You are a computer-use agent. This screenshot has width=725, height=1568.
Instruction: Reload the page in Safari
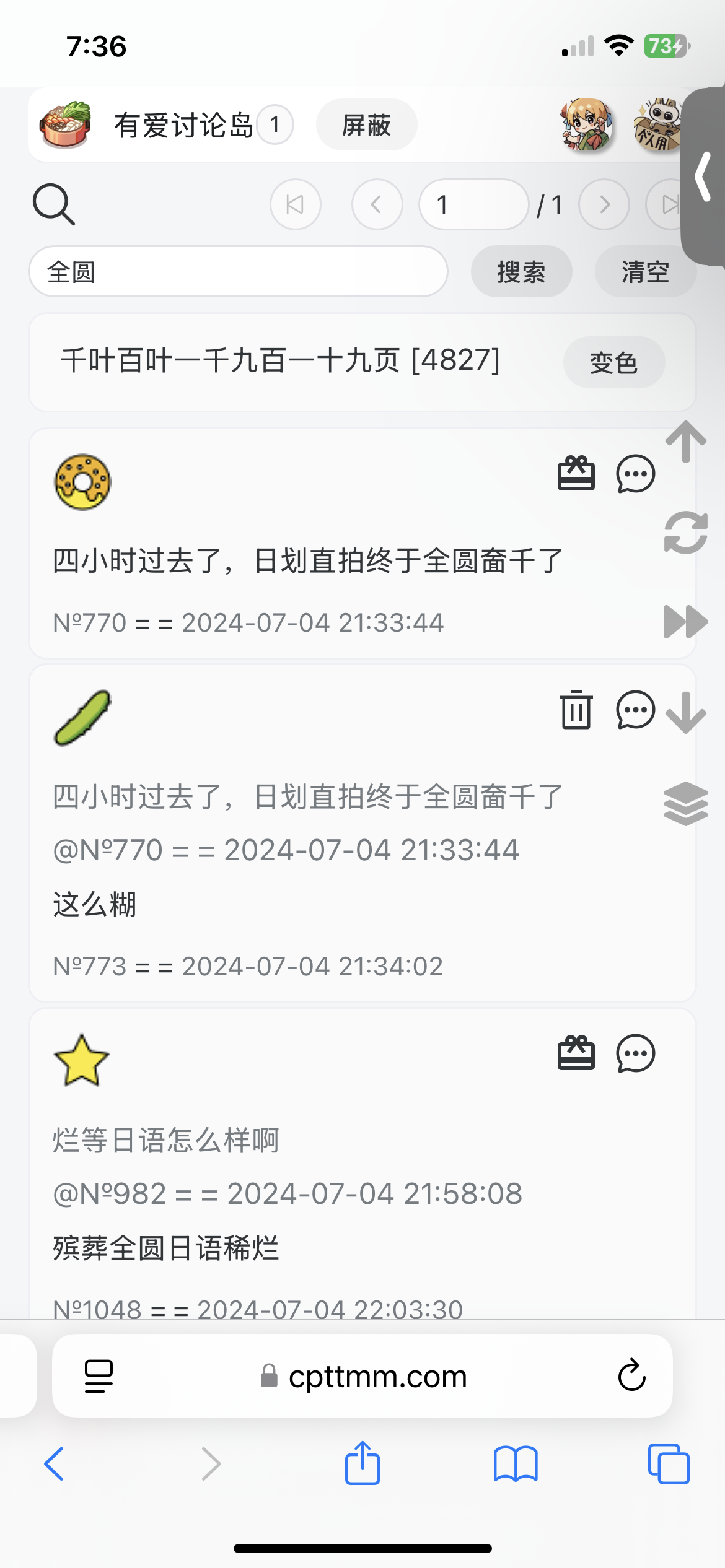coord(631,1375)
